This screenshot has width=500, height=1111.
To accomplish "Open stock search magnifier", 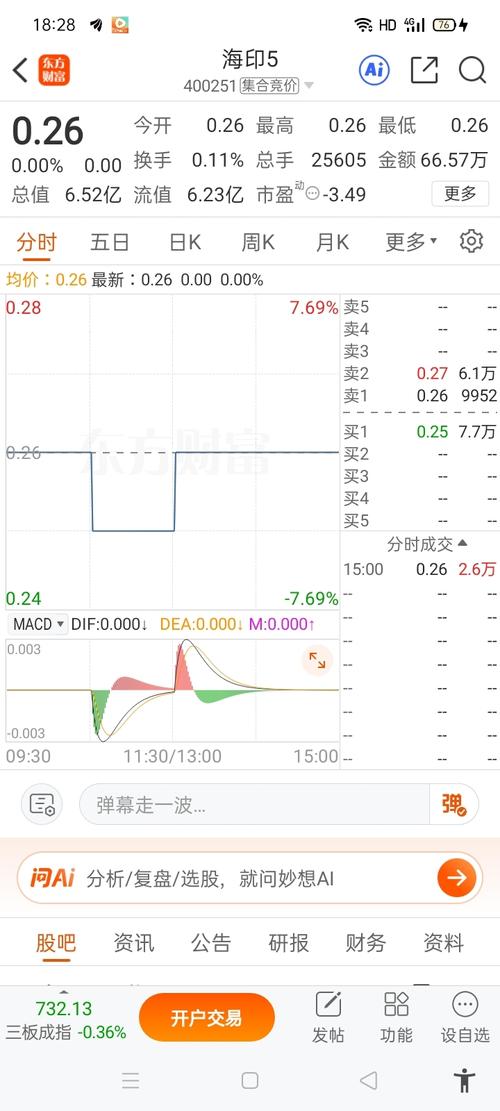I will 472,70.
